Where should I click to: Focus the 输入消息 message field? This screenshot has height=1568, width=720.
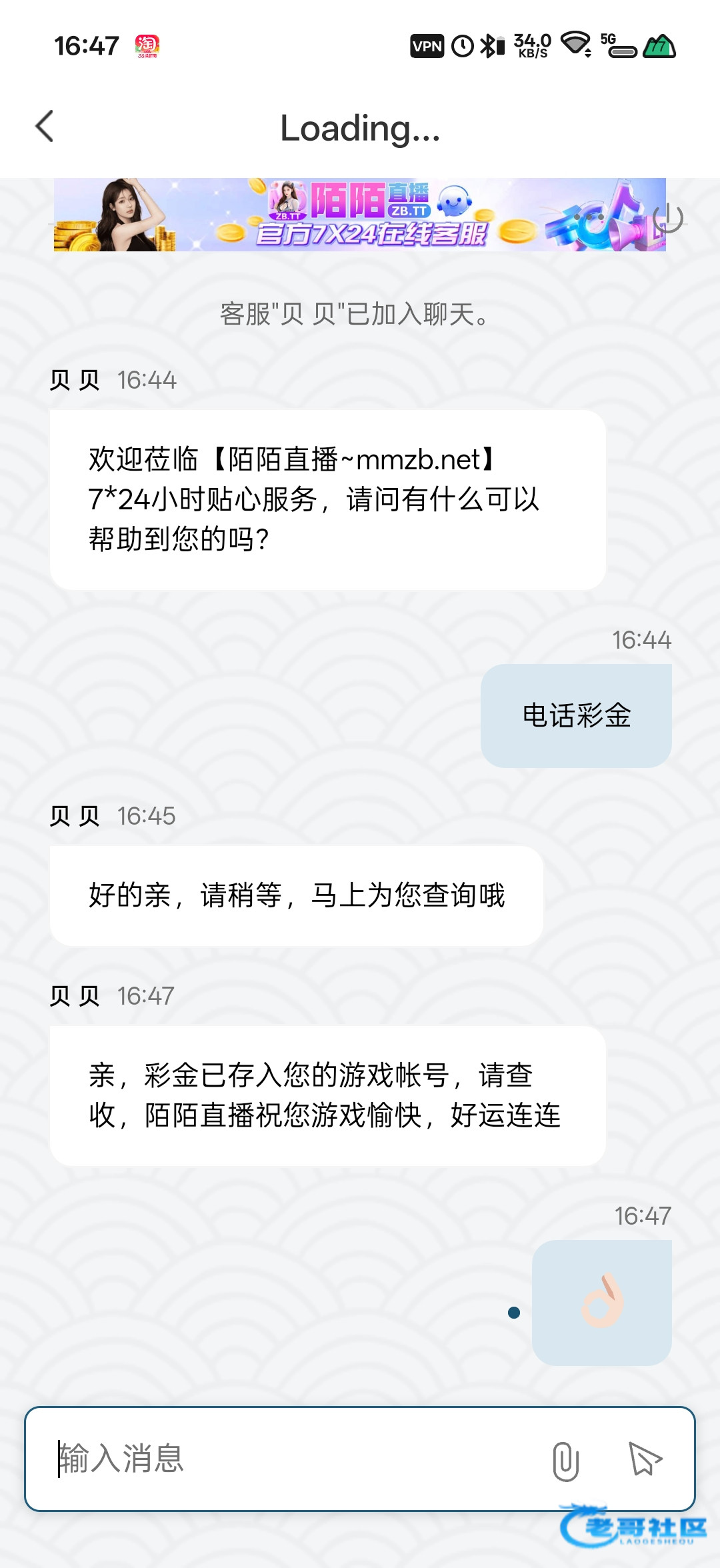pyautogui.click(x=293, y=1459)
